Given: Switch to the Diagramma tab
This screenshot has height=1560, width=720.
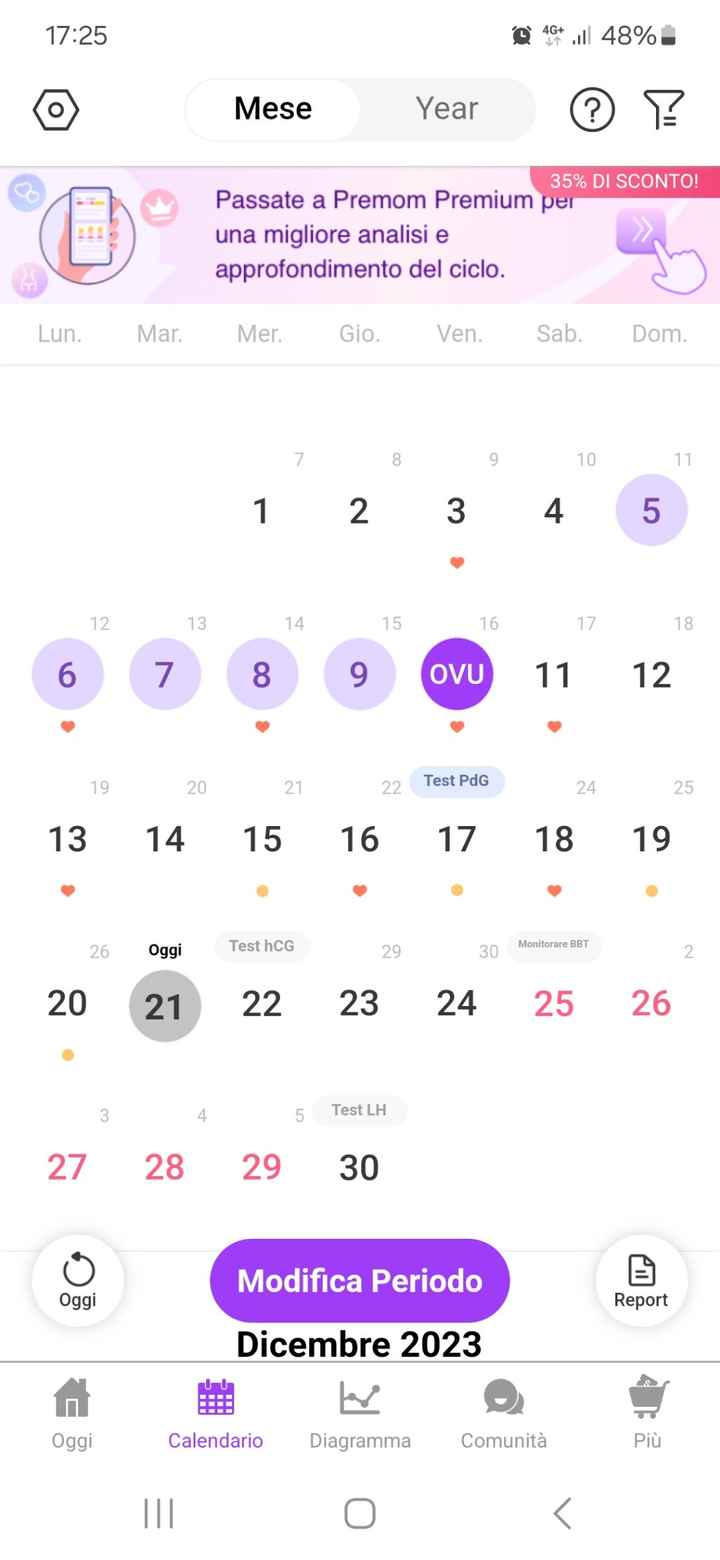Looking at the screenshot, I should pyautogui.click(x=360, y=1413).
